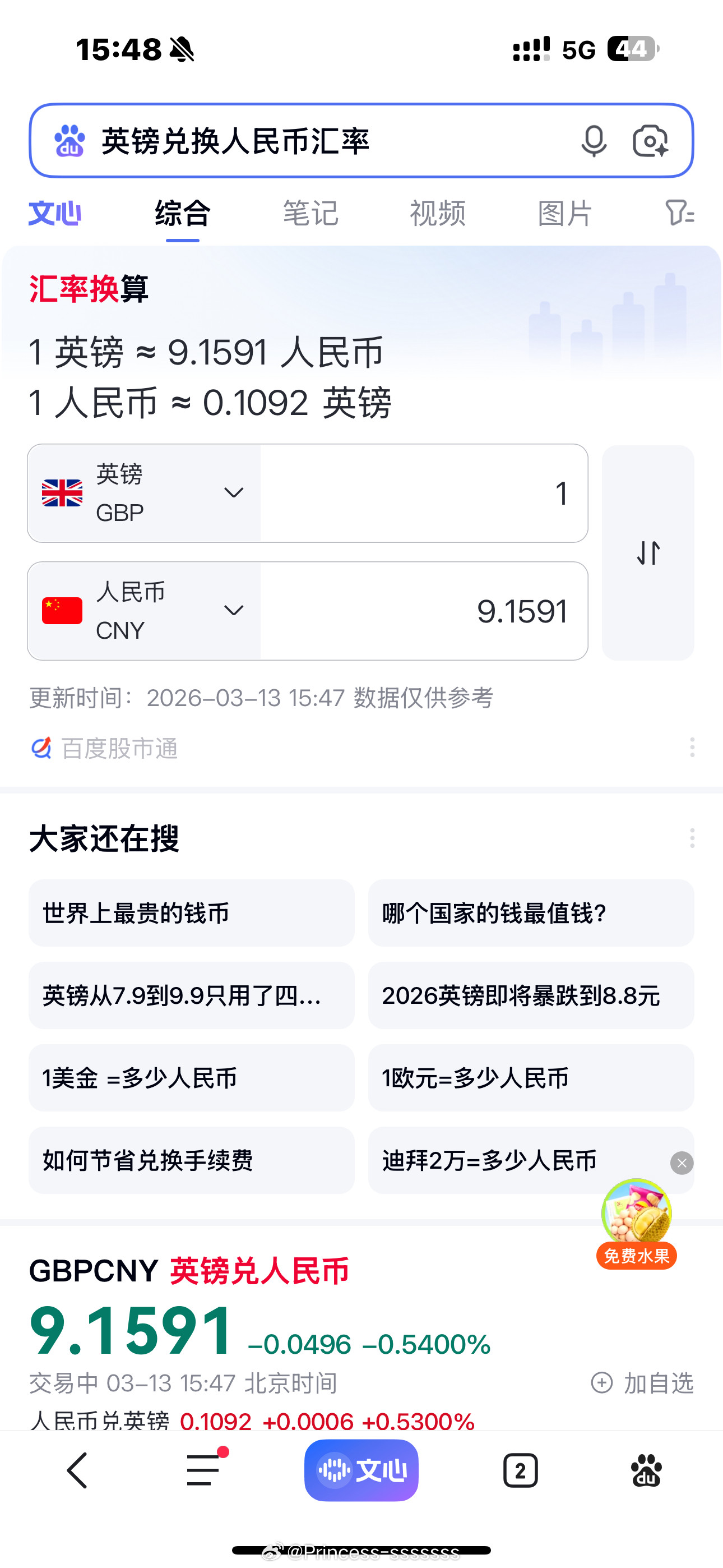Image resolution: width=723 pixels, height=1568 pixels.
Task: Click the 百度股市通 source logo
Action: point(40,748)
